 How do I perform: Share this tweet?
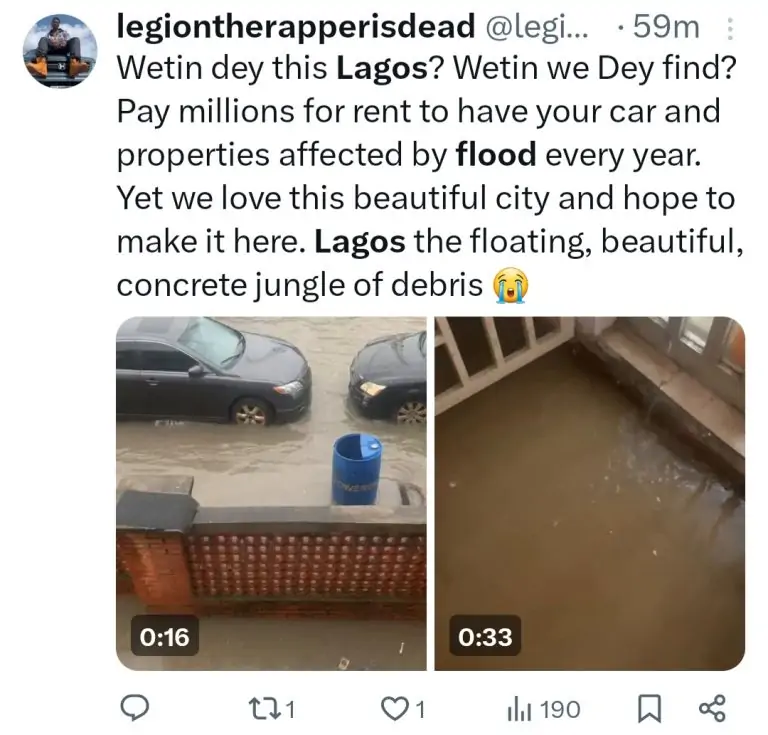(x=710, y=709)
